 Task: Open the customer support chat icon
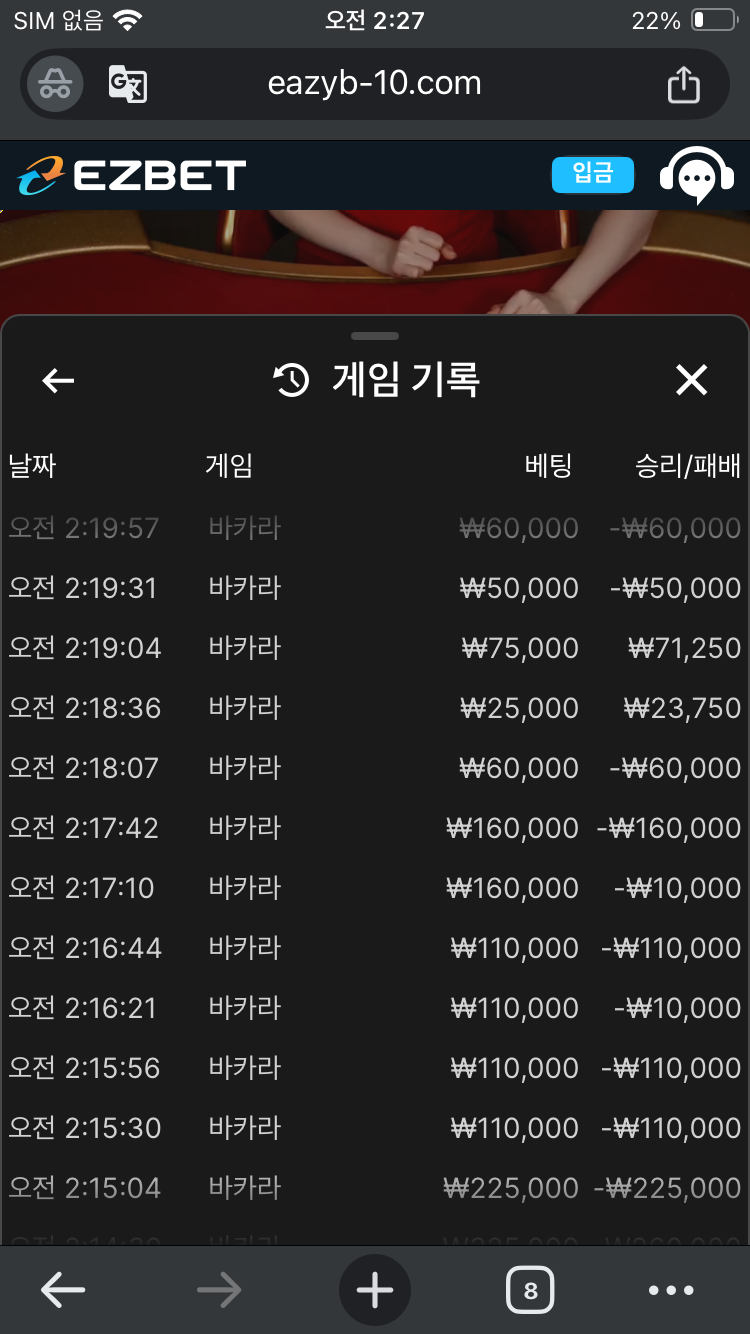pyautogui.click(x=695, y=176)
